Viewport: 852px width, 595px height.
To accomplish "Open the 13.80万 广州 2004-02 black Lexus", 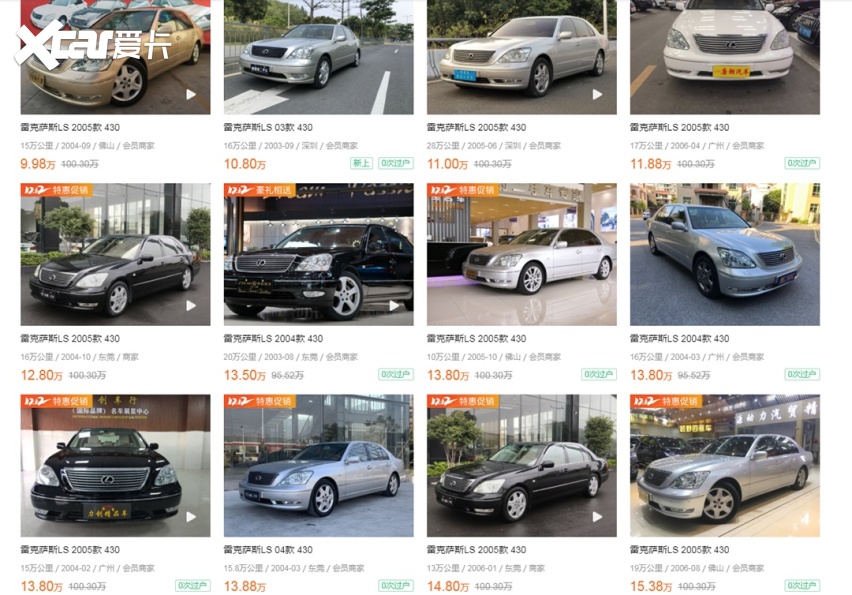I will (115, 466).
